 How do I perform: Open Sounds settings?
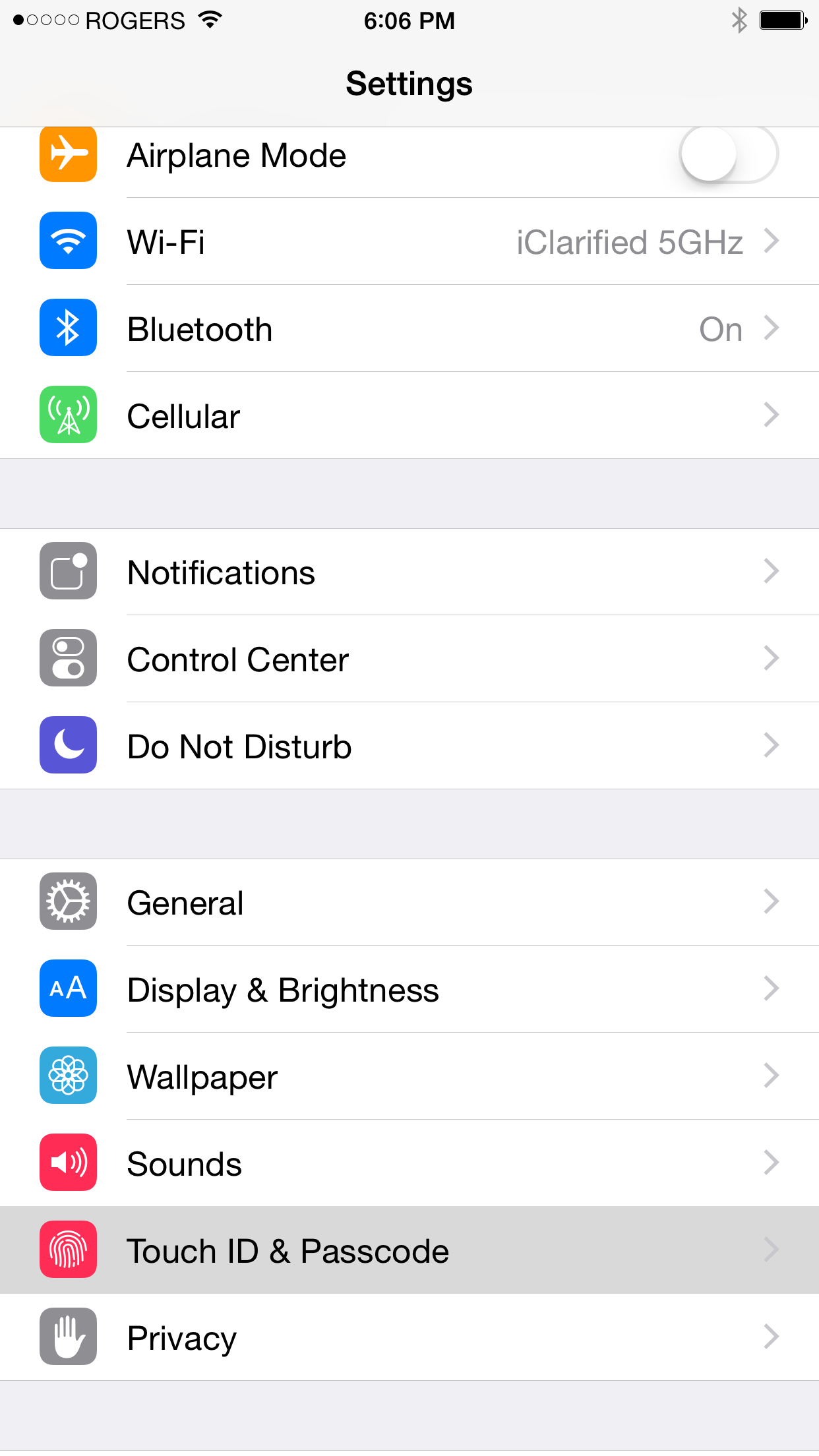pos(409,1163)
